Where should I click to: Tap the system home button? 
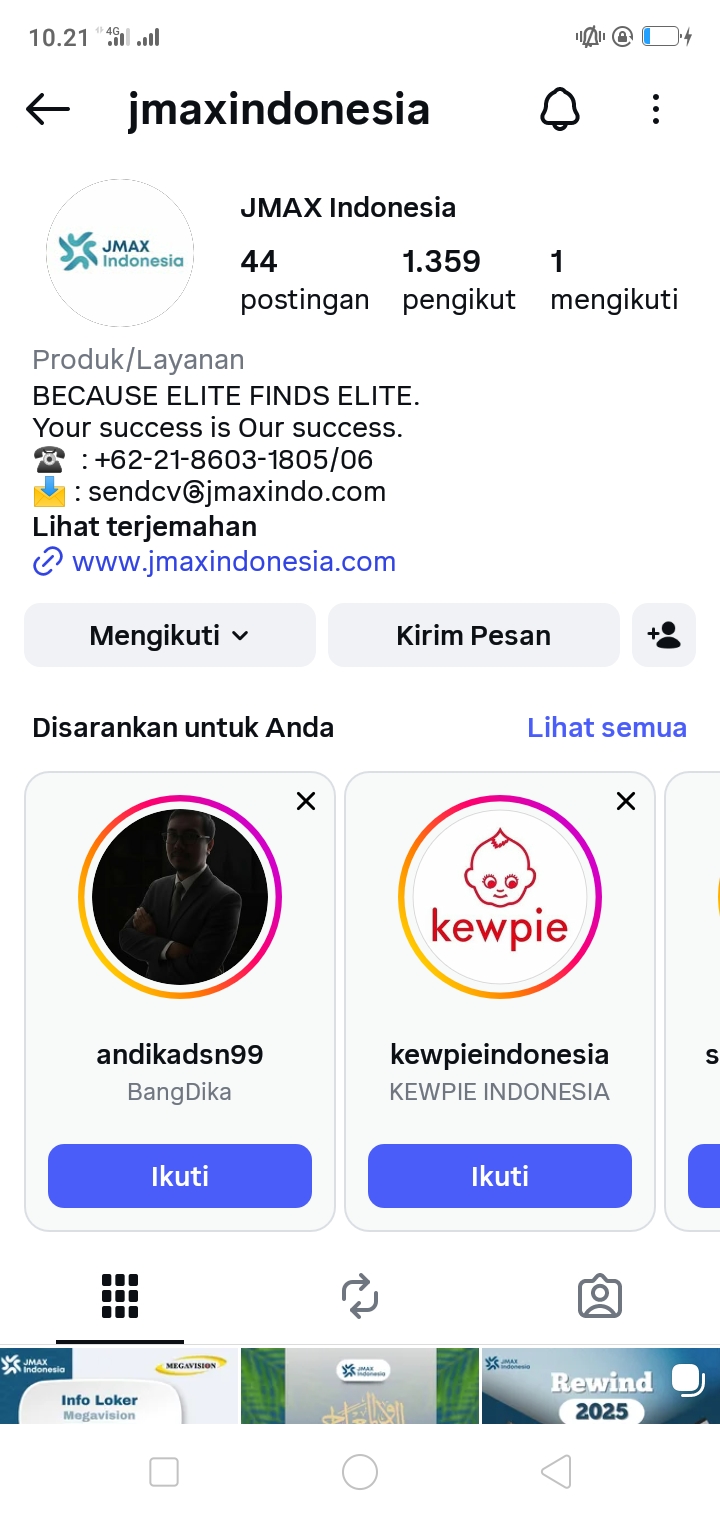[x=360, y=1471]
